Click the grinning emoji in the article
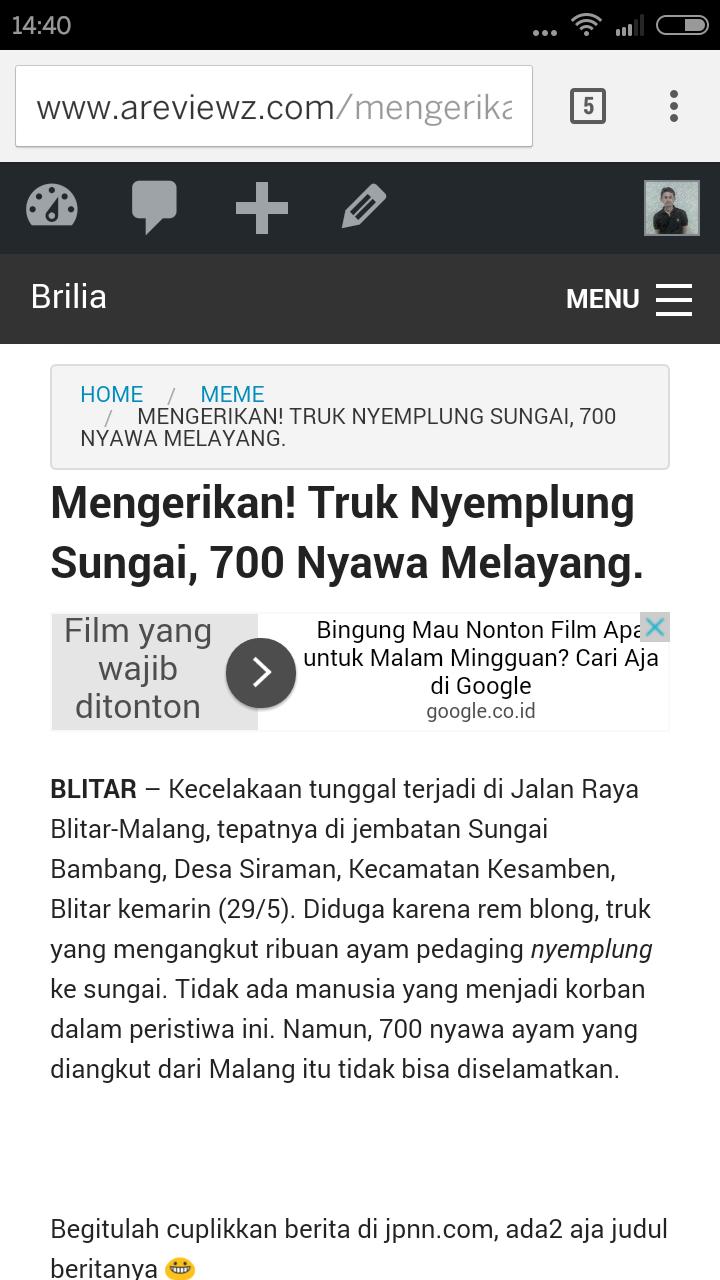This screenshot has height=1280, width=720. pyautogui.click(x=177, y=1270)
